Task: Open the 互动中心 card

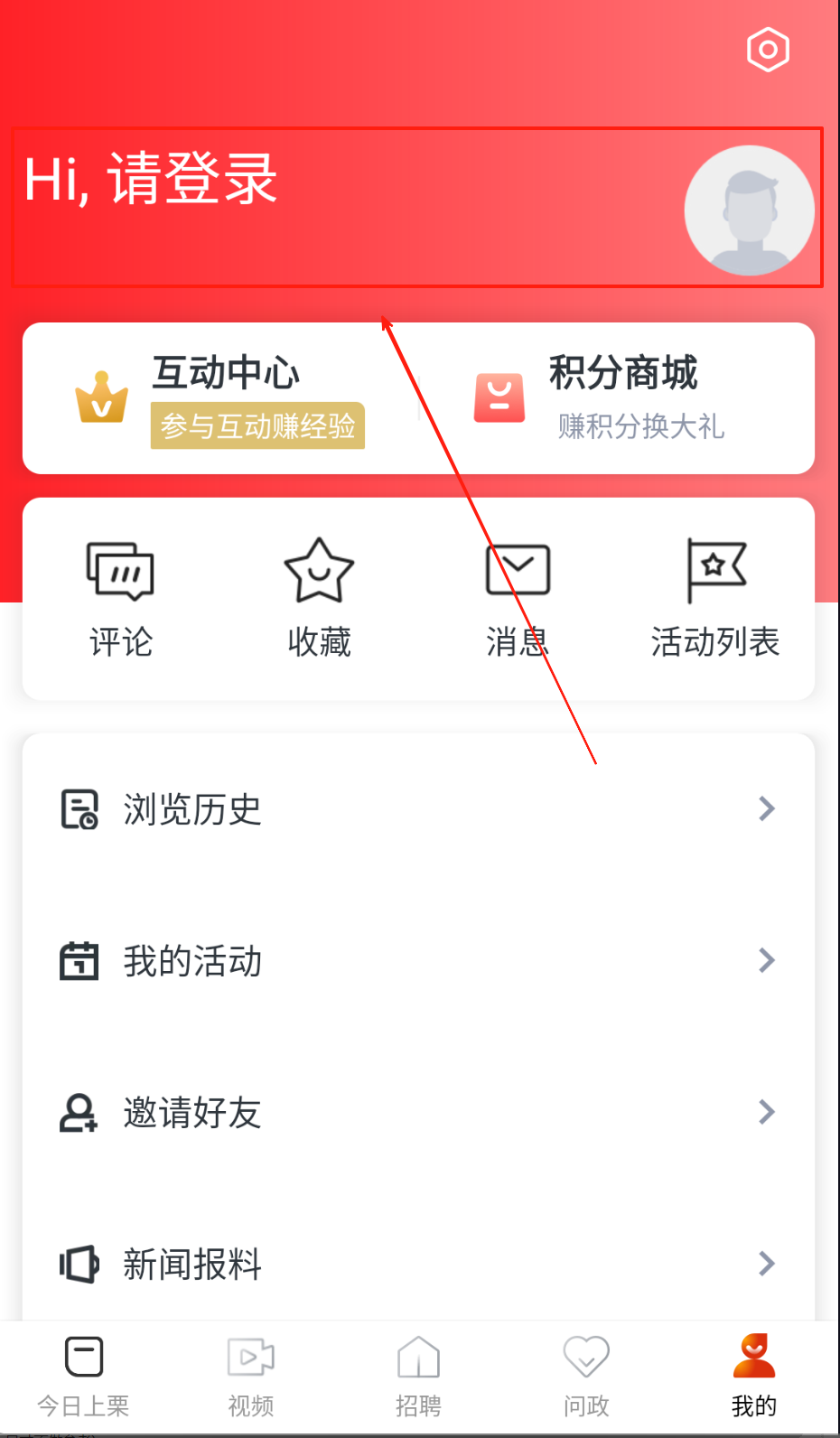Action: 221,398
